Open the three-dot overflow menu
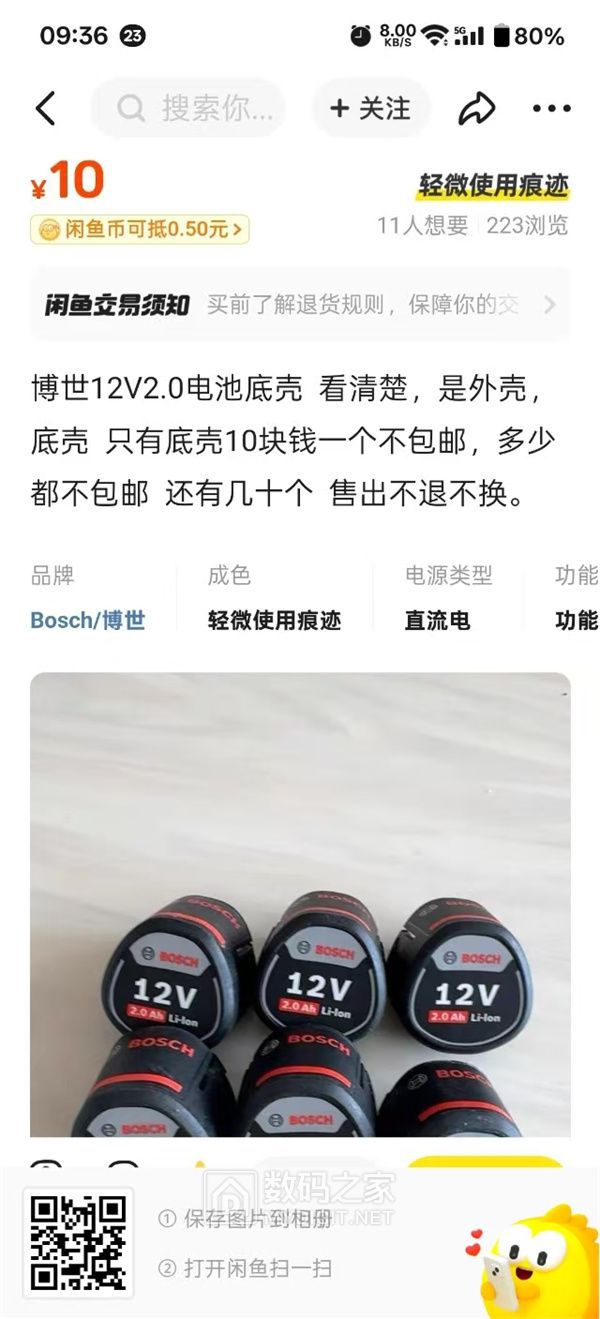The image size is (600, 1319). click(551, 109)
